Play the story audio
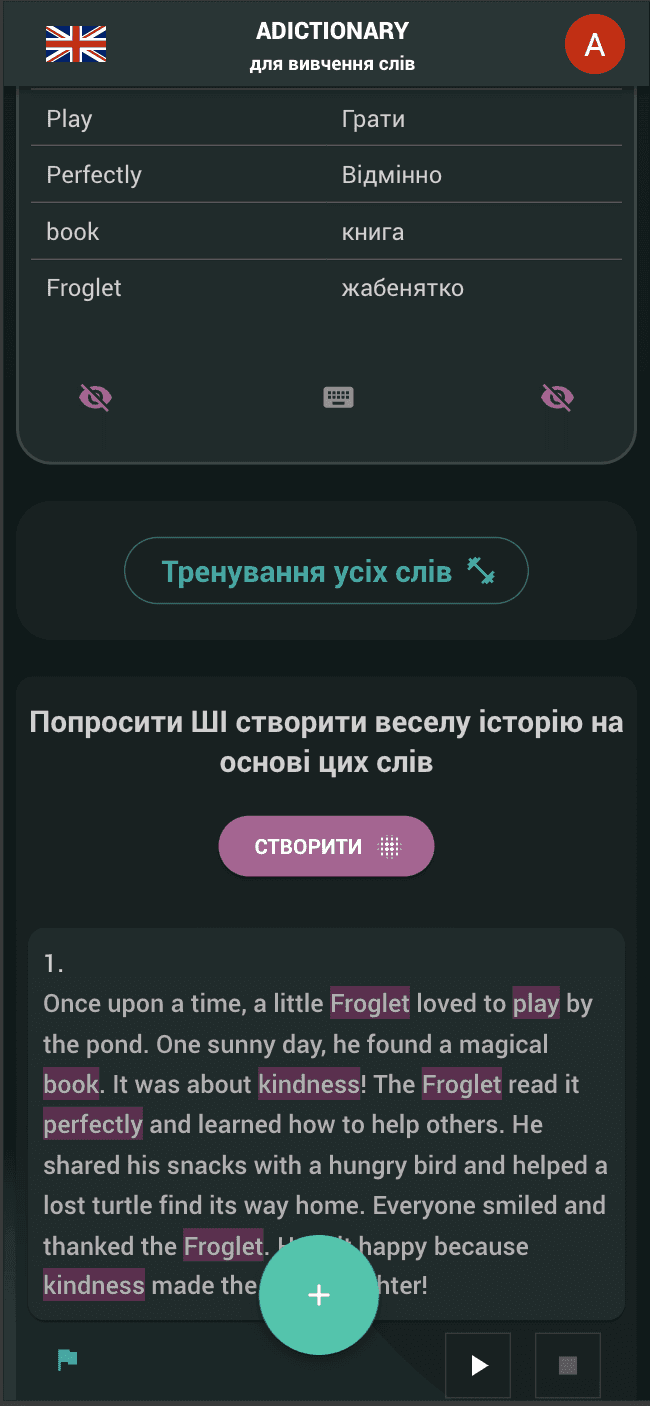650x1406 pixels. [478, 1365]
